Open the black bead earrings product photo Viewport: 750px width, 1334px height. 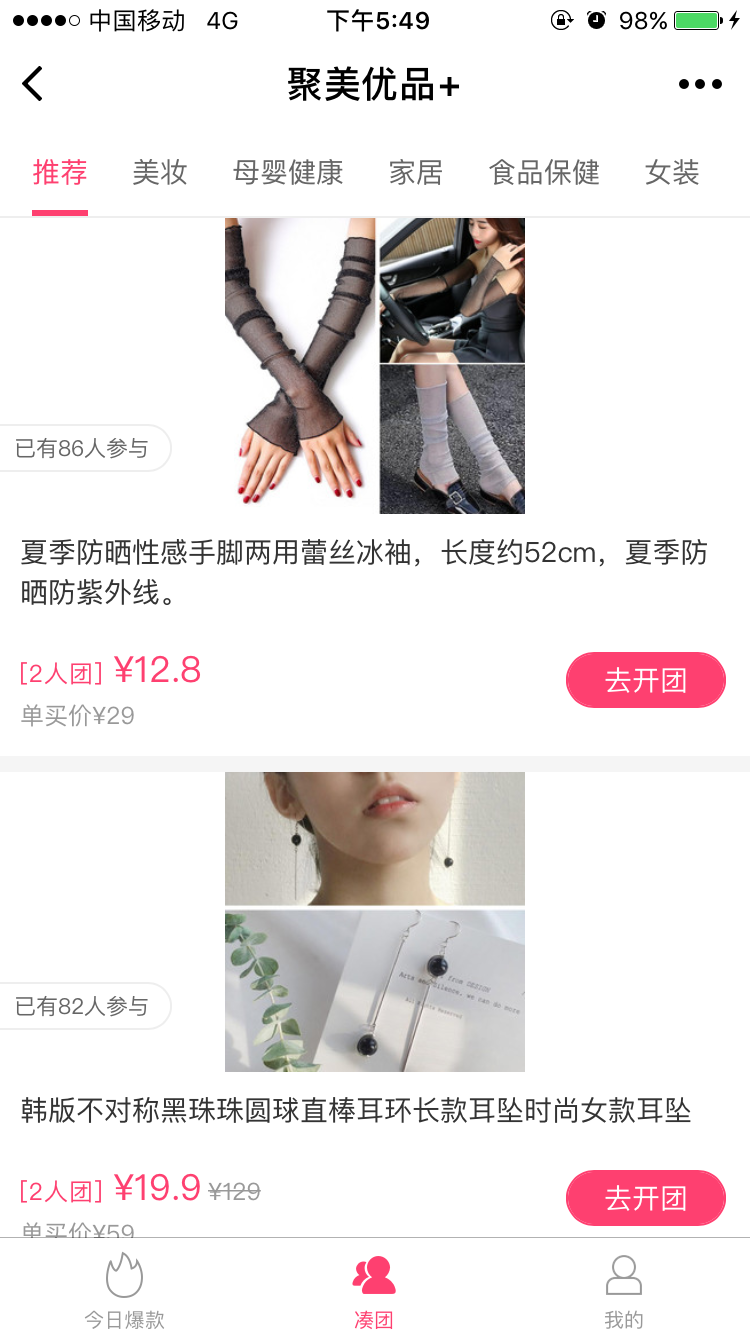[x=375, y=922]
